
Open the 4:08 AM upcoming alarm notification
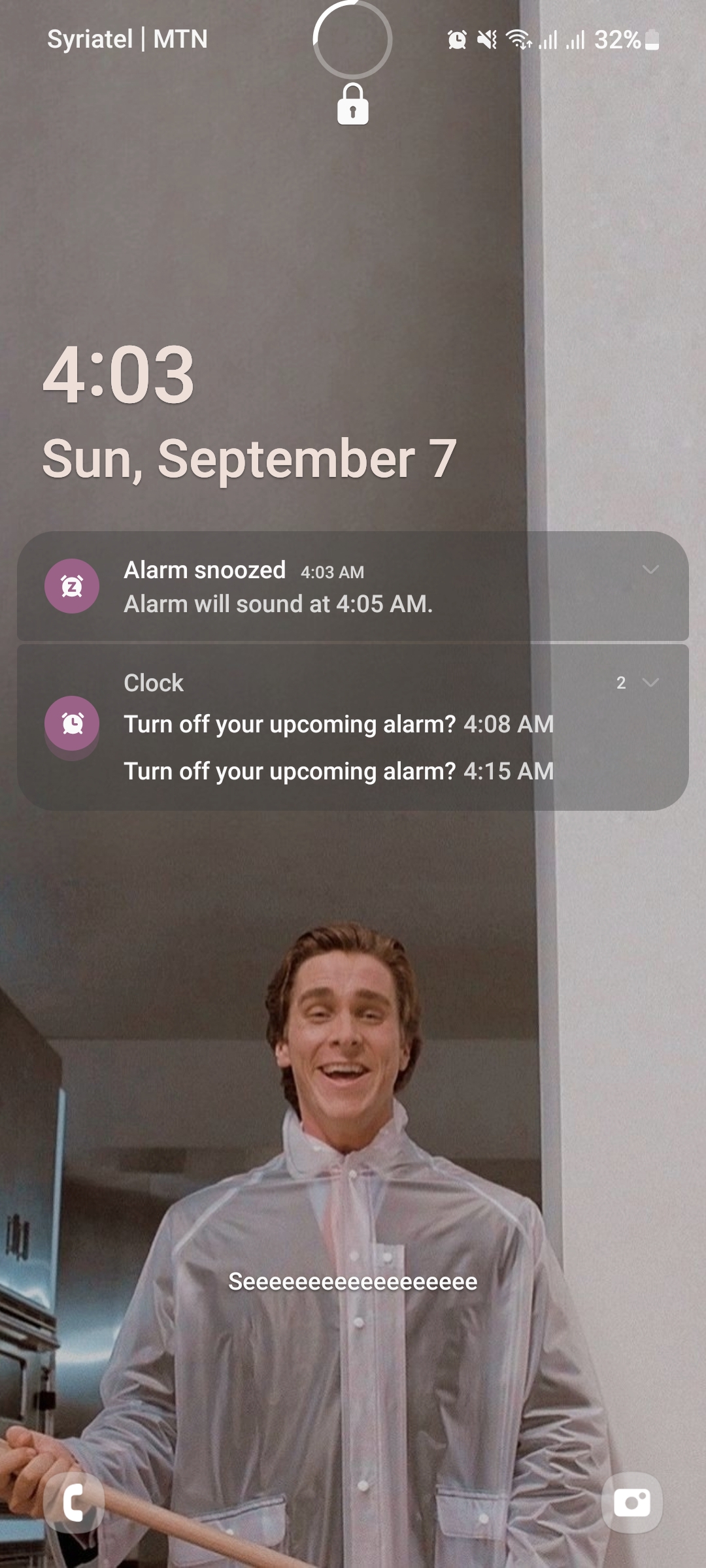339,724
